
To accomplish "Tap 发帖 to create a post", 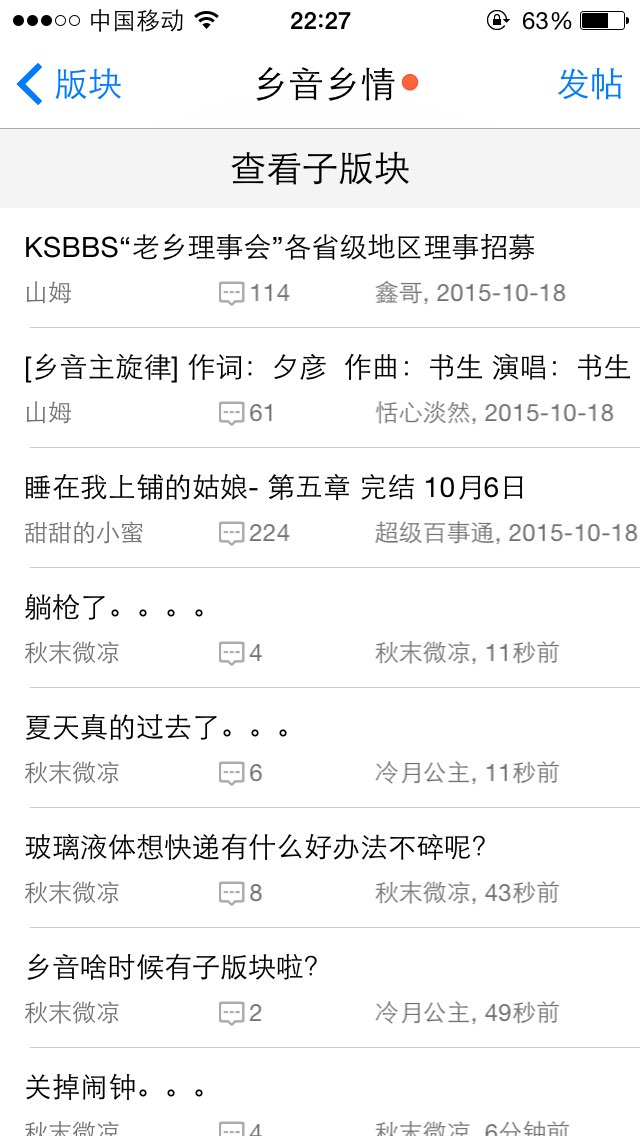I will point(589,84).
